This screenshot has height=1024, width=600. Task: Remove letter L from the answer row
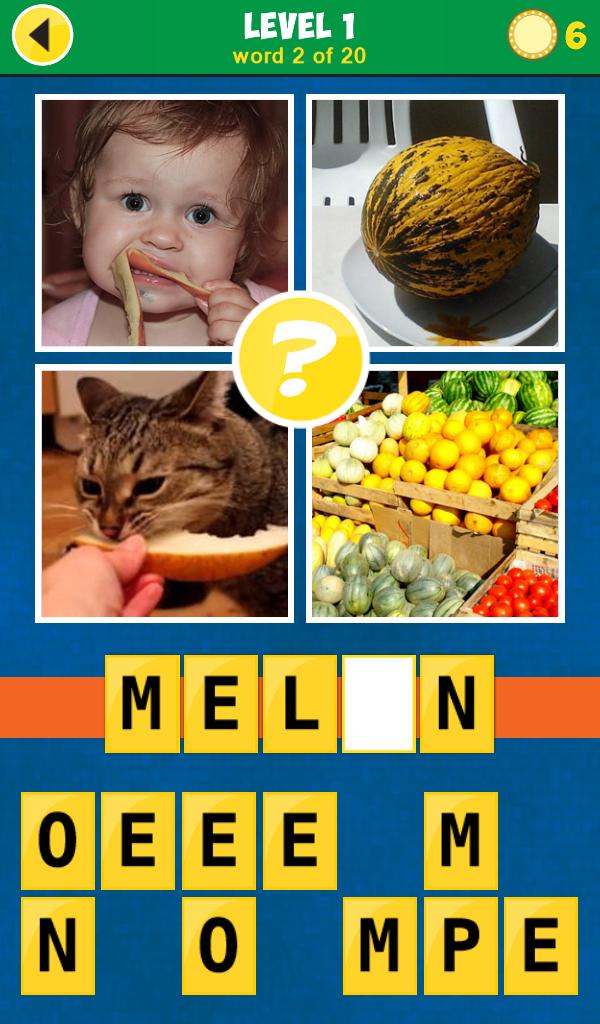click(299, 704)
